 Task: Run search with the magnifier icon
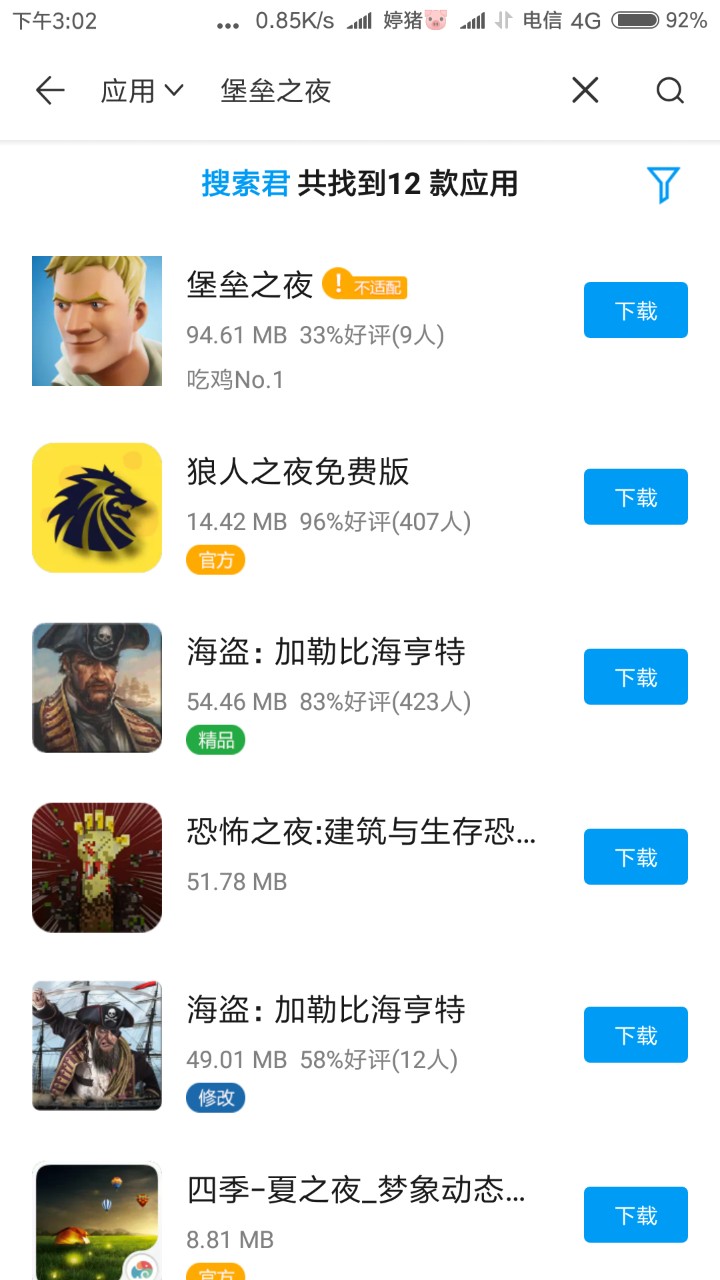point(670,91)
